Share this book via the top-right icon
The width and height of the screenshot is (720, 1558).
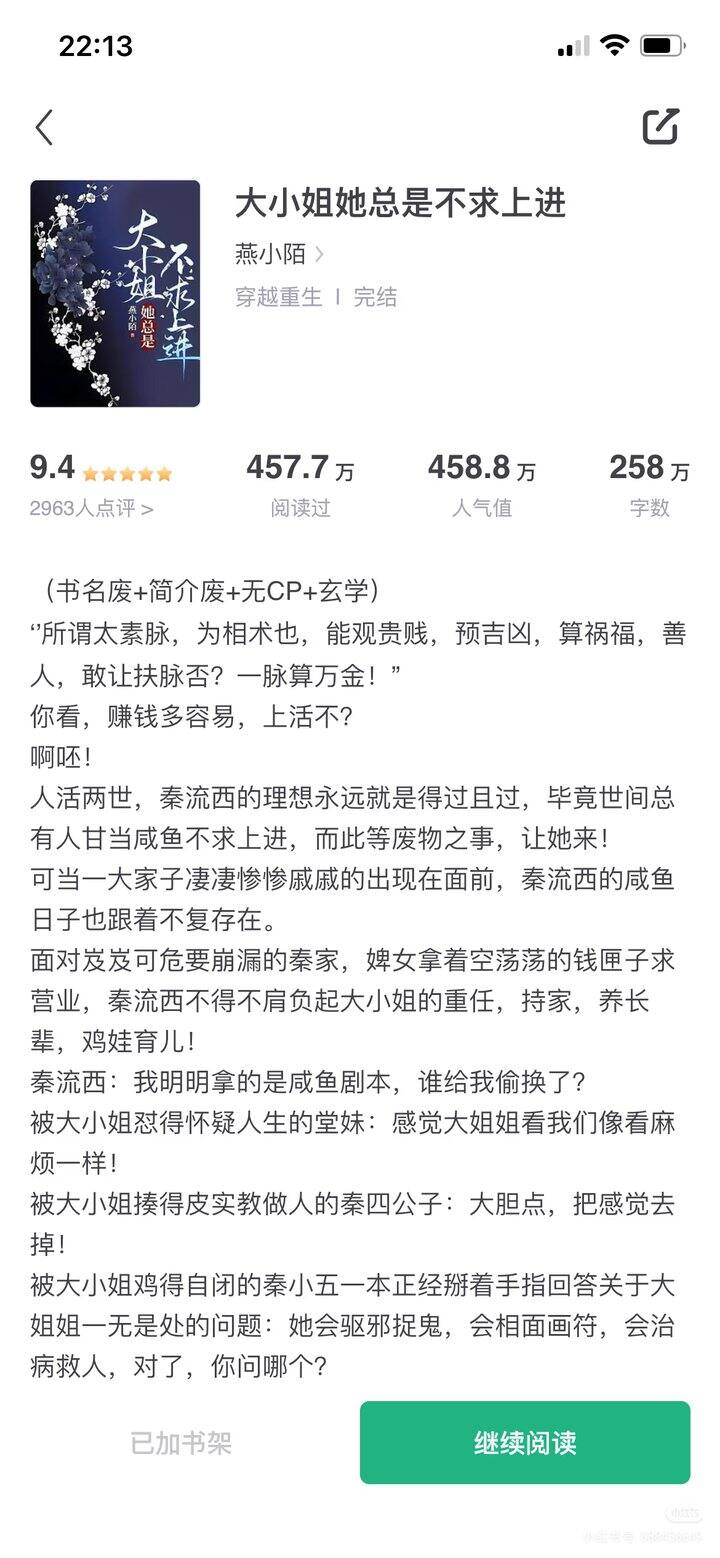(x=661, y=126)
